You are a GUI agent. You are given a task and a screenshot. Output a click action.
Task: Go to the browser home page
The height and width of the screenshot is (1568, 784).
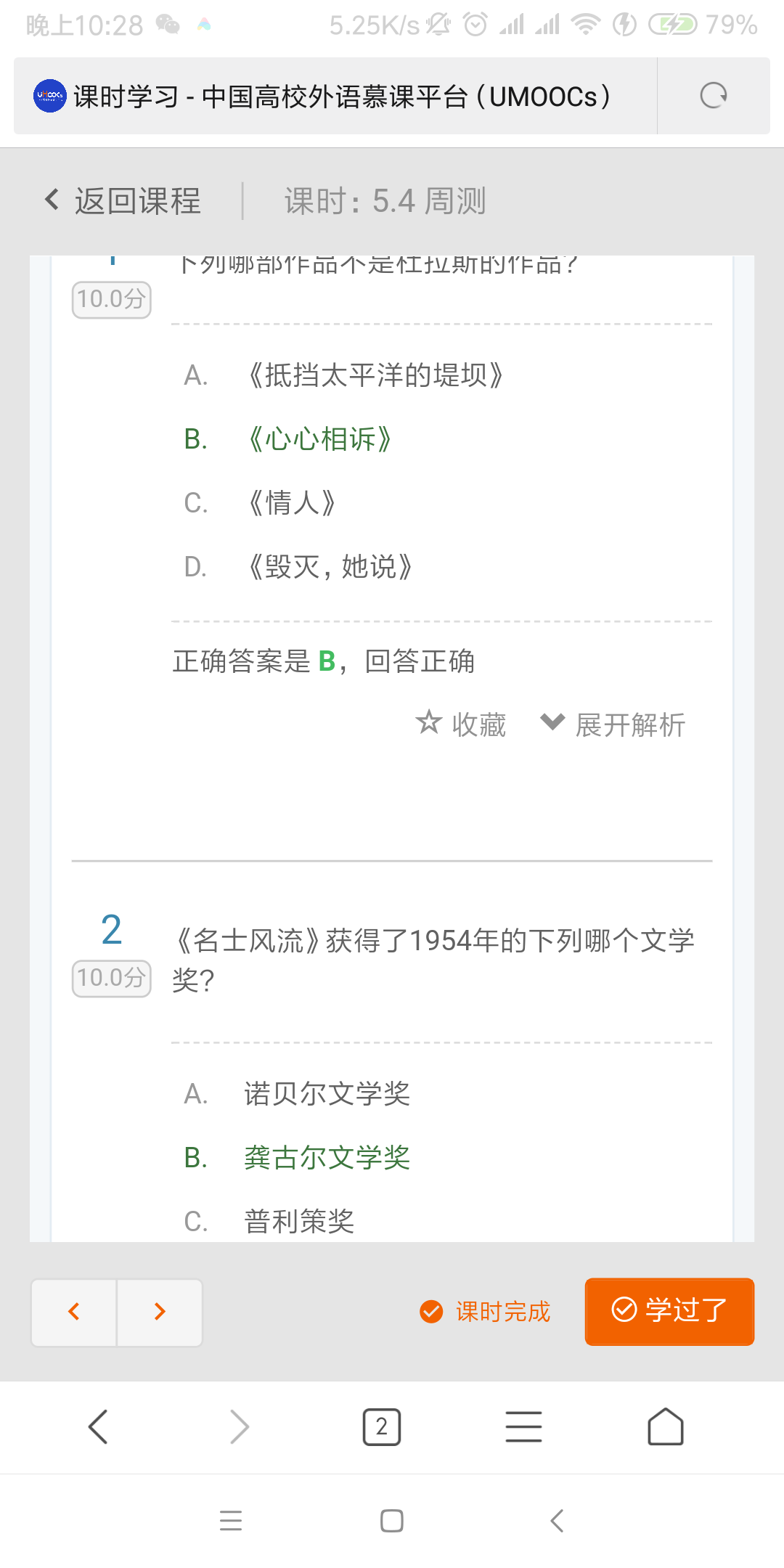point(665,1427)
